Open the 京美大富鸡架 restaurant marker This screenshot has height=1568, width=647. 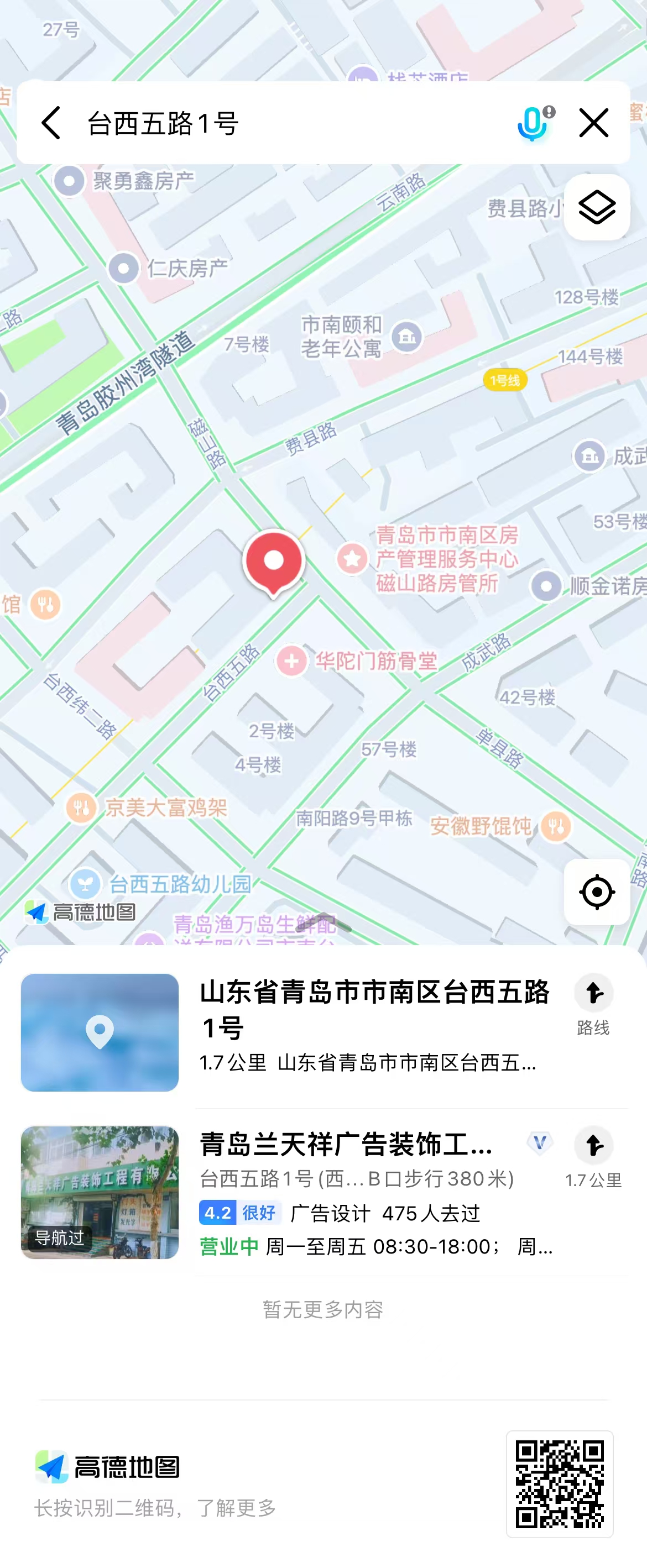point(82,809)
